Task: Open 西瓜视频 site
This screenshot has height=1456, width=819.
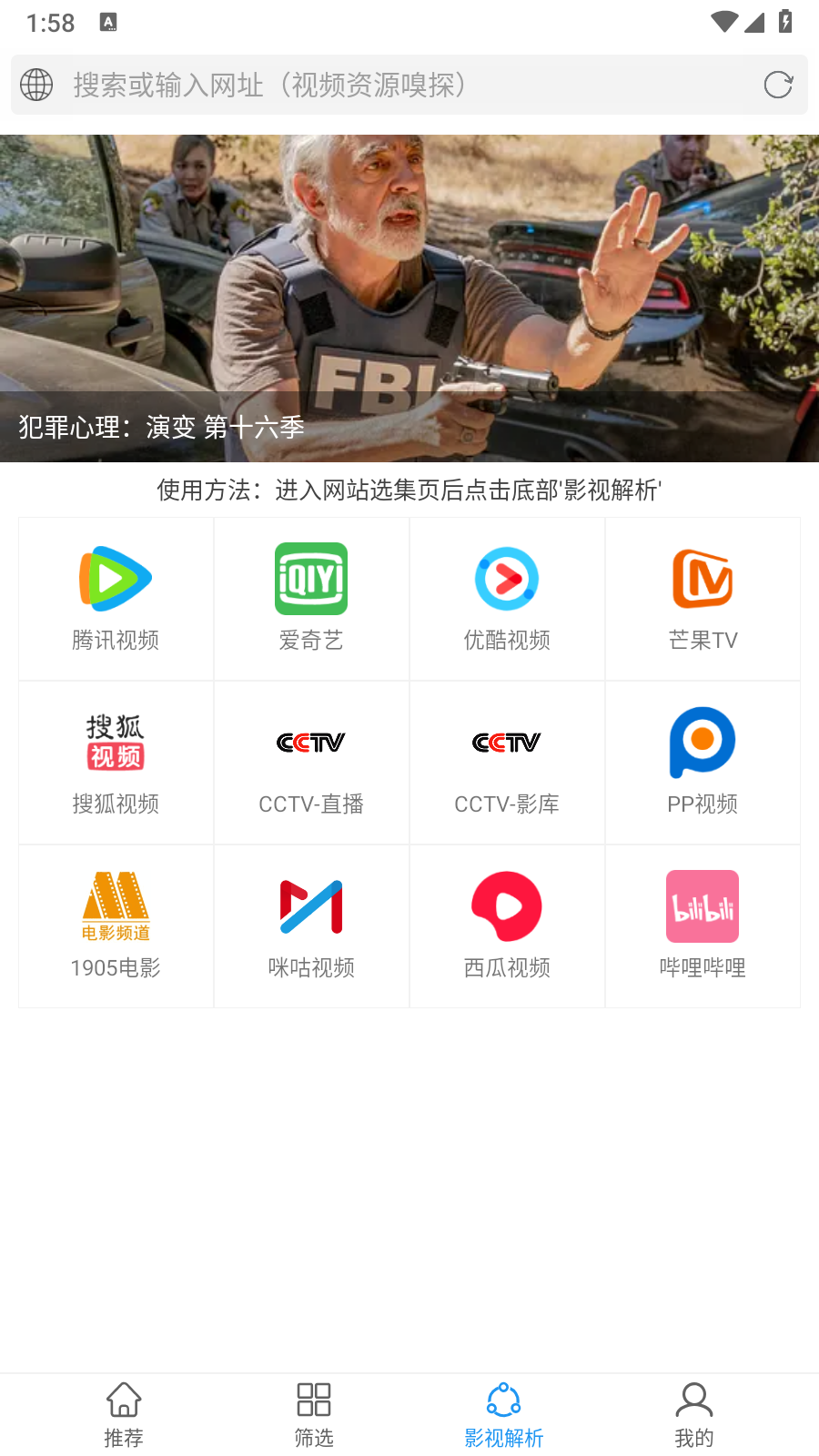Action: (507, 926)
